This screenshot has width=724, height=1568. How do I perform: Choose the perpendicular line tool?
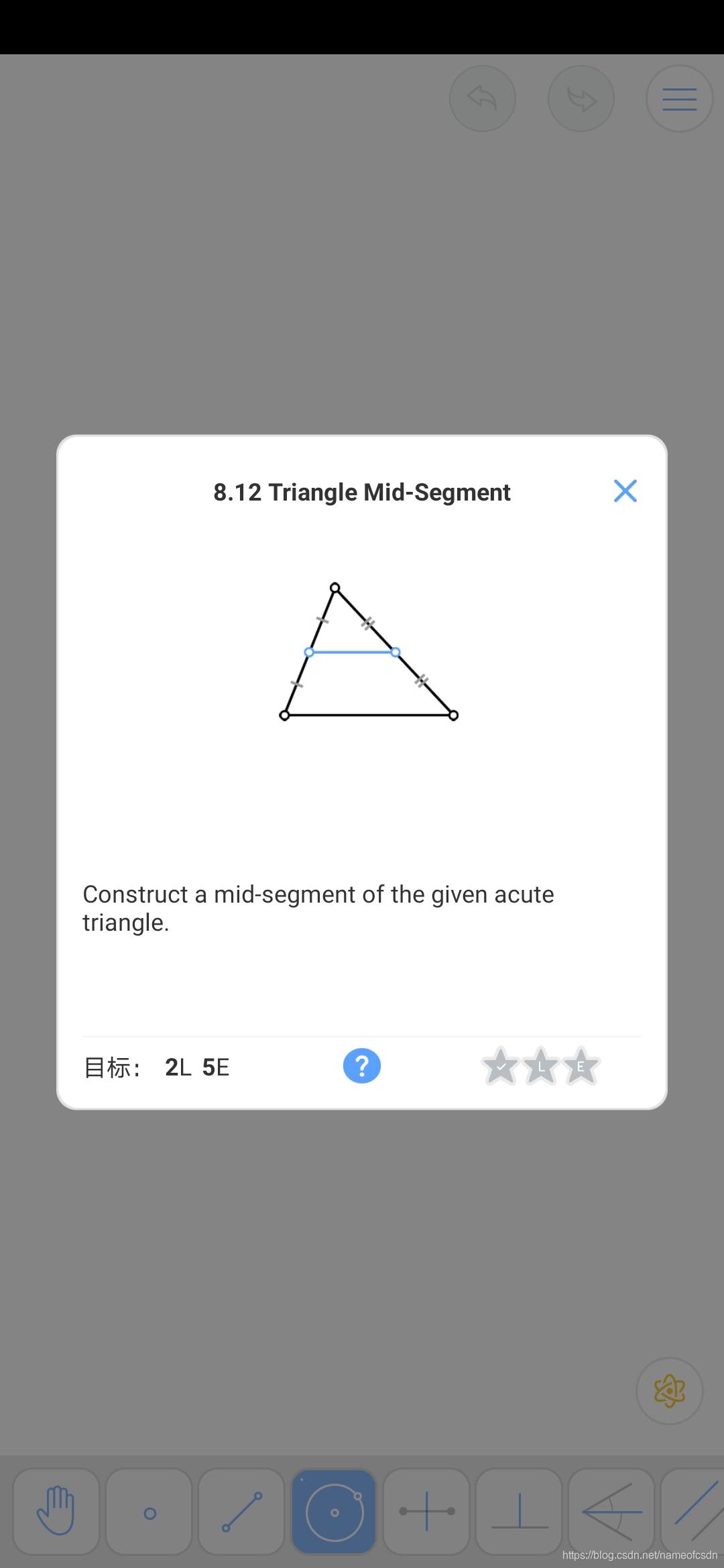pos(520,1511)
